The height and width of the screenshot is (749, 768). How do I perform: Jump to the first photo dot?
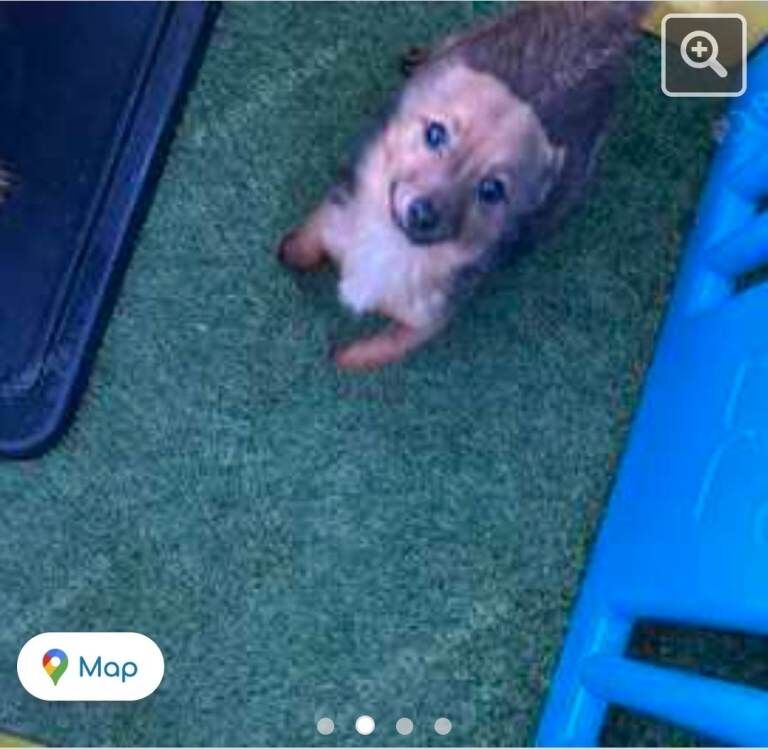(x=326, y=726)
